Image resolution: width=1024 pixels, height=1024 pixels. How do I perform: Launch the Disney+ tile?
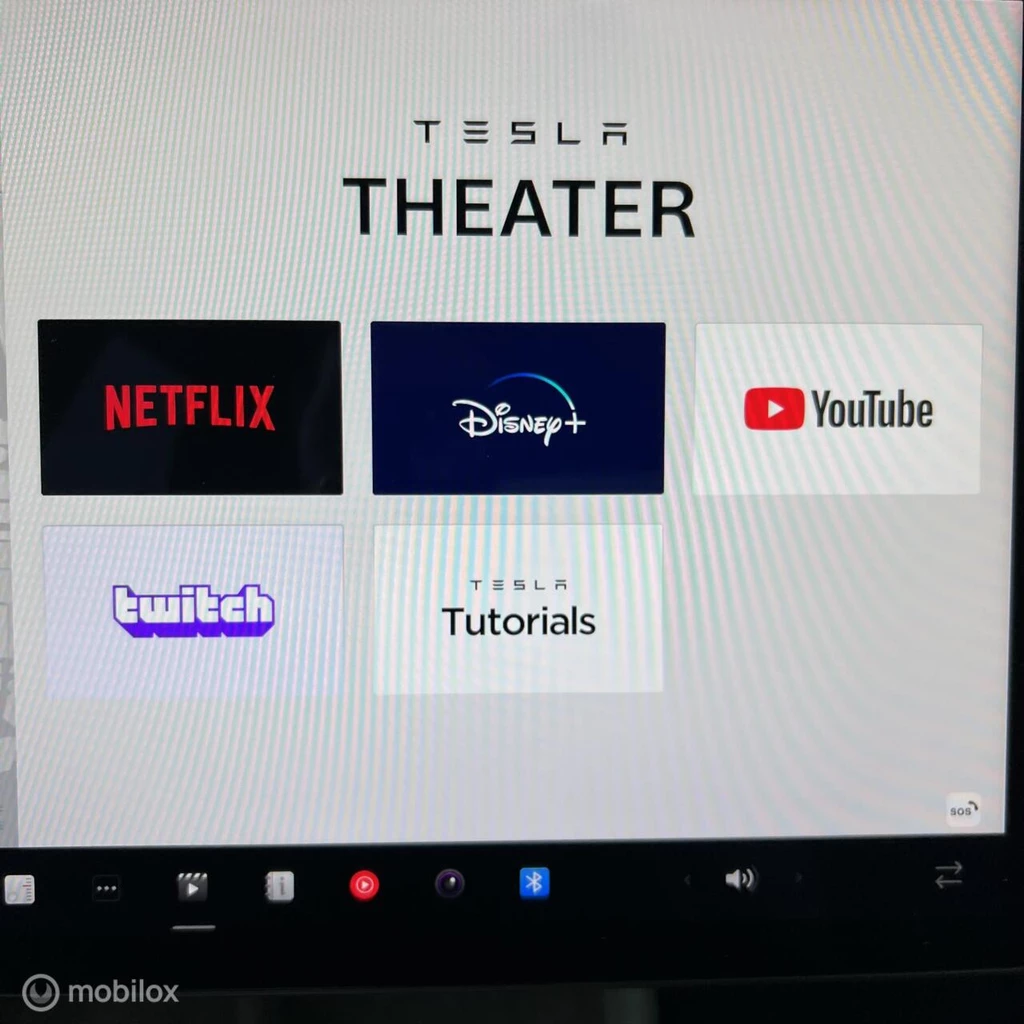point(518,408)
